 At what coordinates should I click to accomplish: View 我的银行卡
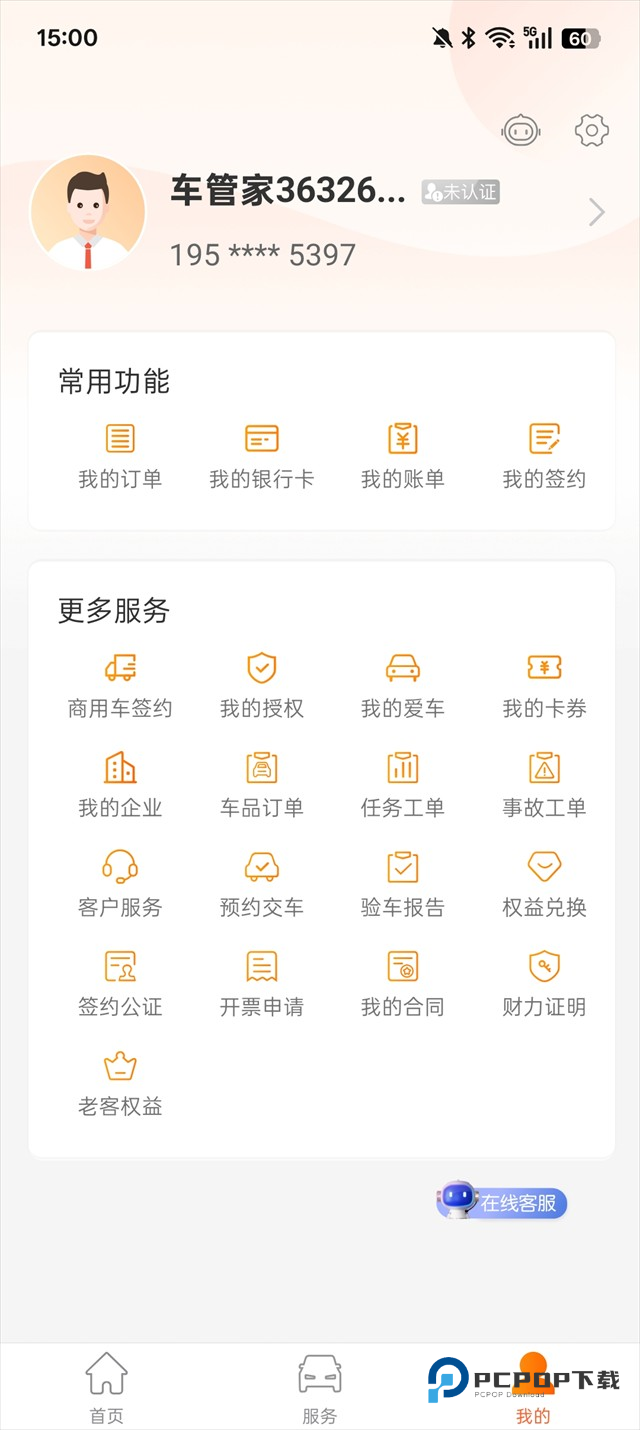tap(262, 455)
